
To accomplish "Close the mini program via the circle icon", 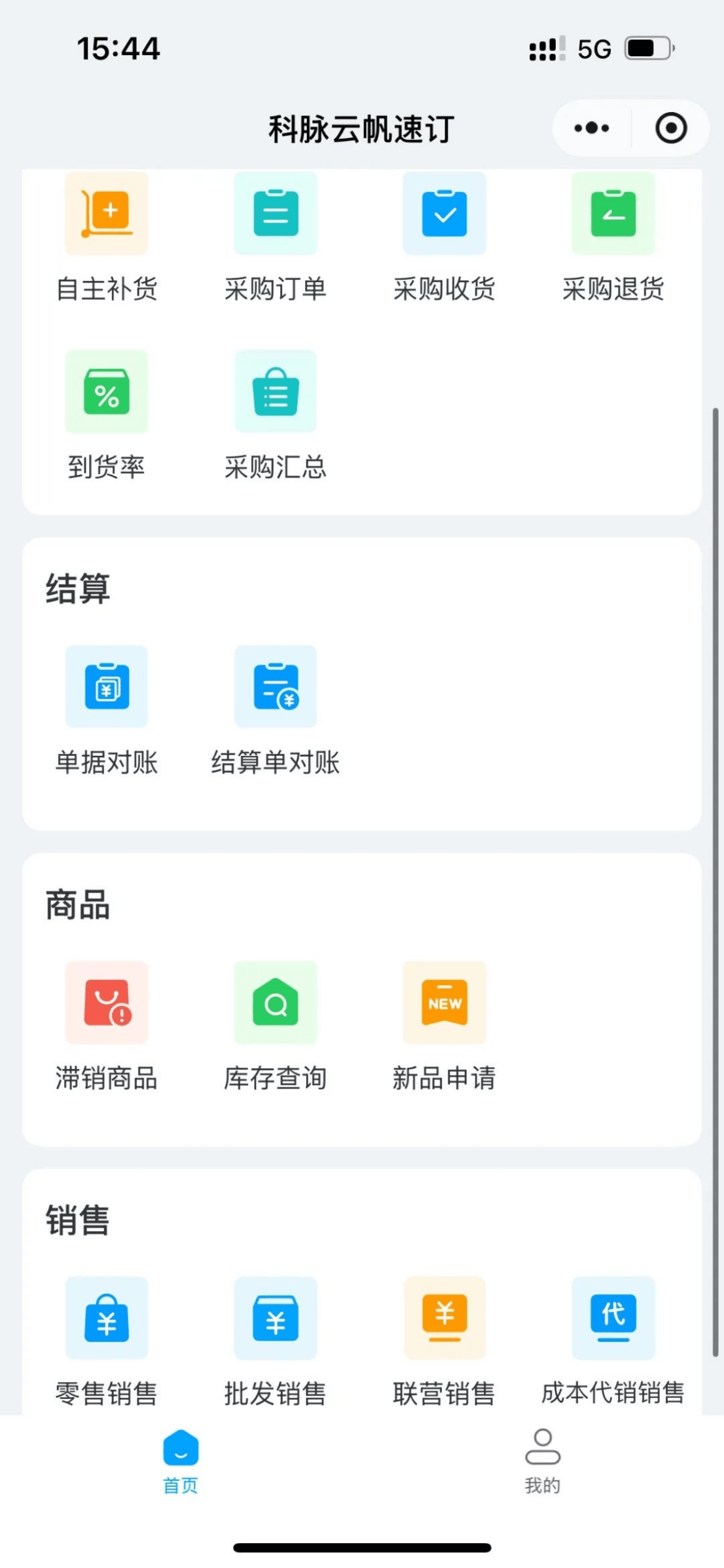I will tap(671, 128).
